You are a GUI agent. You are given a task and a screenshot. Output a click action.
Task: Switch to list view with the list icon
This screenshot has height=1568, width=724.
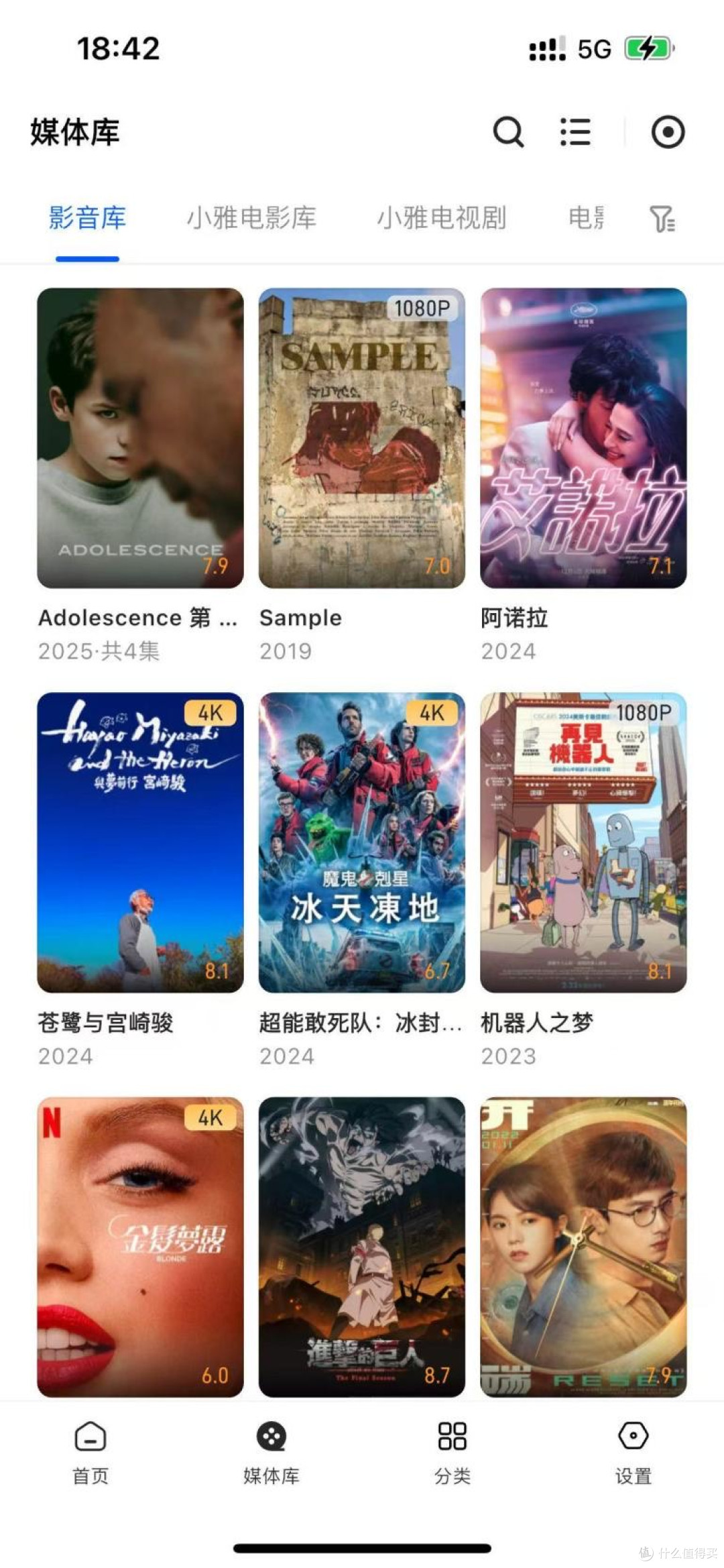point(575,131)
